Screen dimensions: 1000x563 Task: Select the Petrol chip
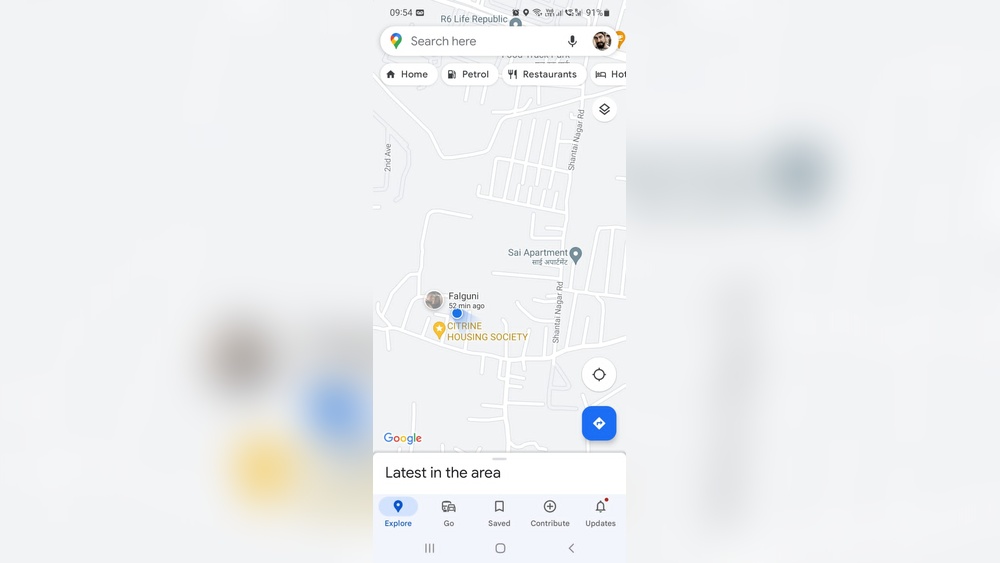[x=468, y=74]
